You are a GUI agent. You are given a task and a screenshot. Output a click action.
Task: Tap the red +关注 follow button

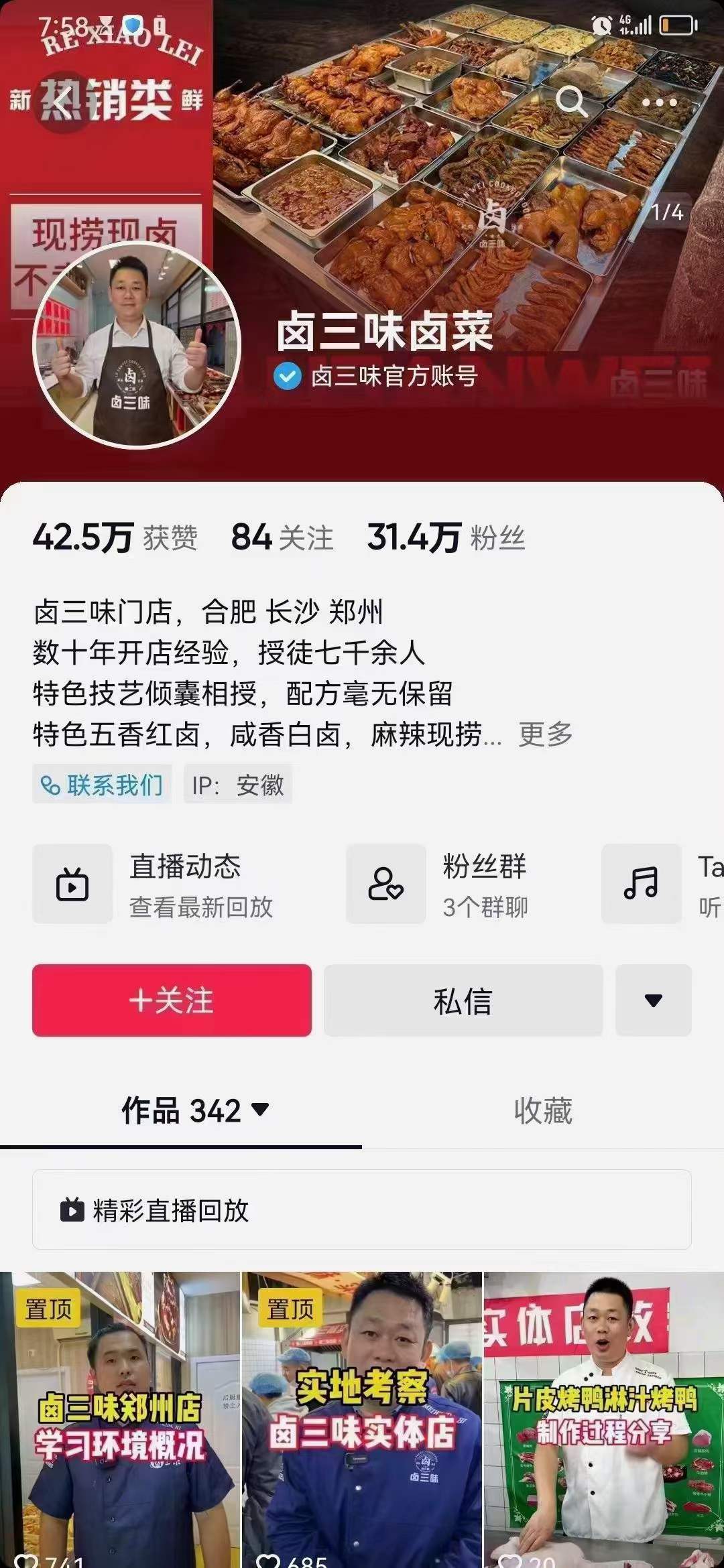pyautogui.click(x=172, y=1001)
